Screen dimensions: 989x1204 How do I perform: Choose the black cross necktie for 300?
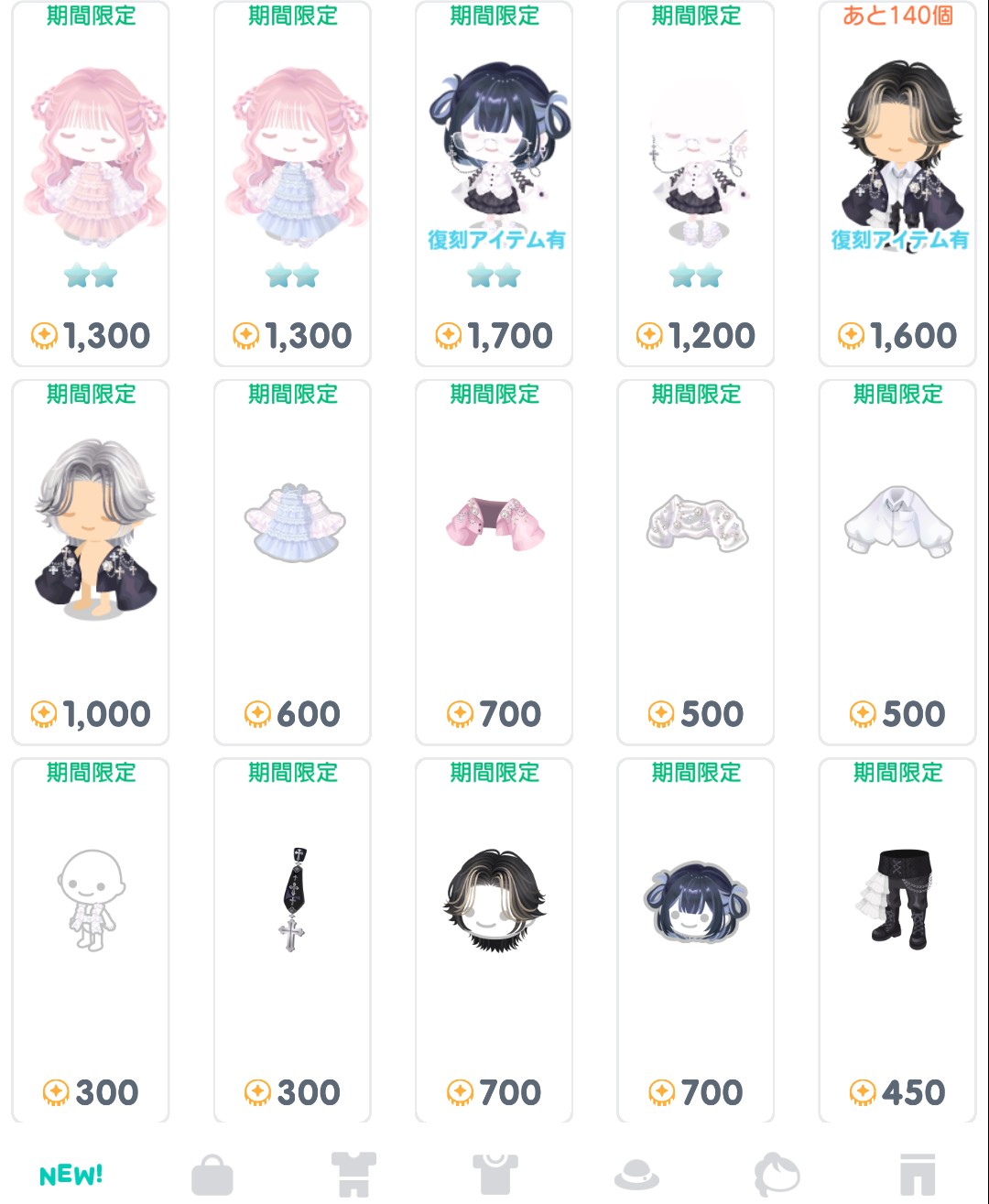292,940
